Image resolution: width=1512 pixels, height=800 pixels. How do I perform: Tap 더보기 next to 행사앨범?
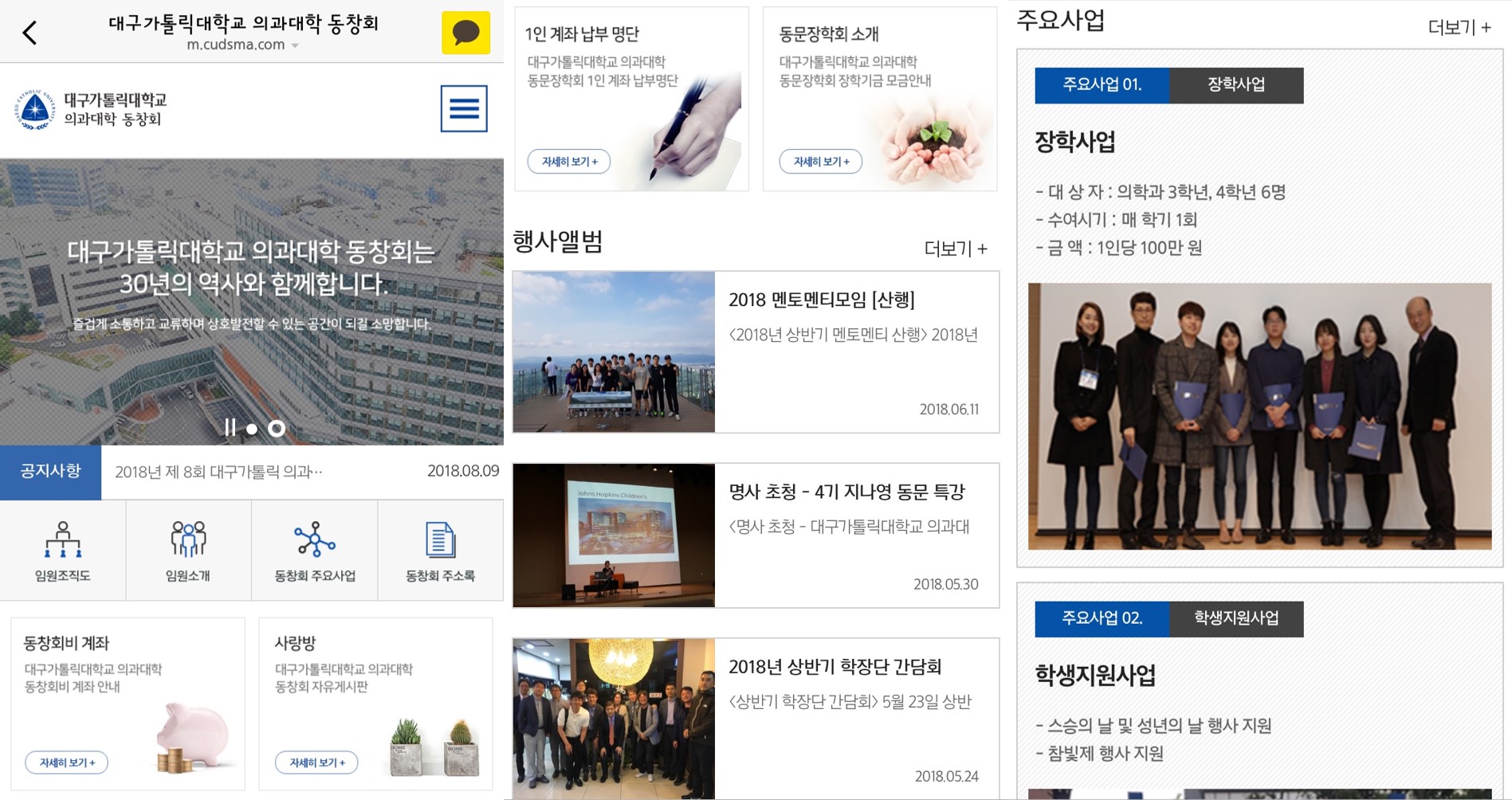[955, 249]
